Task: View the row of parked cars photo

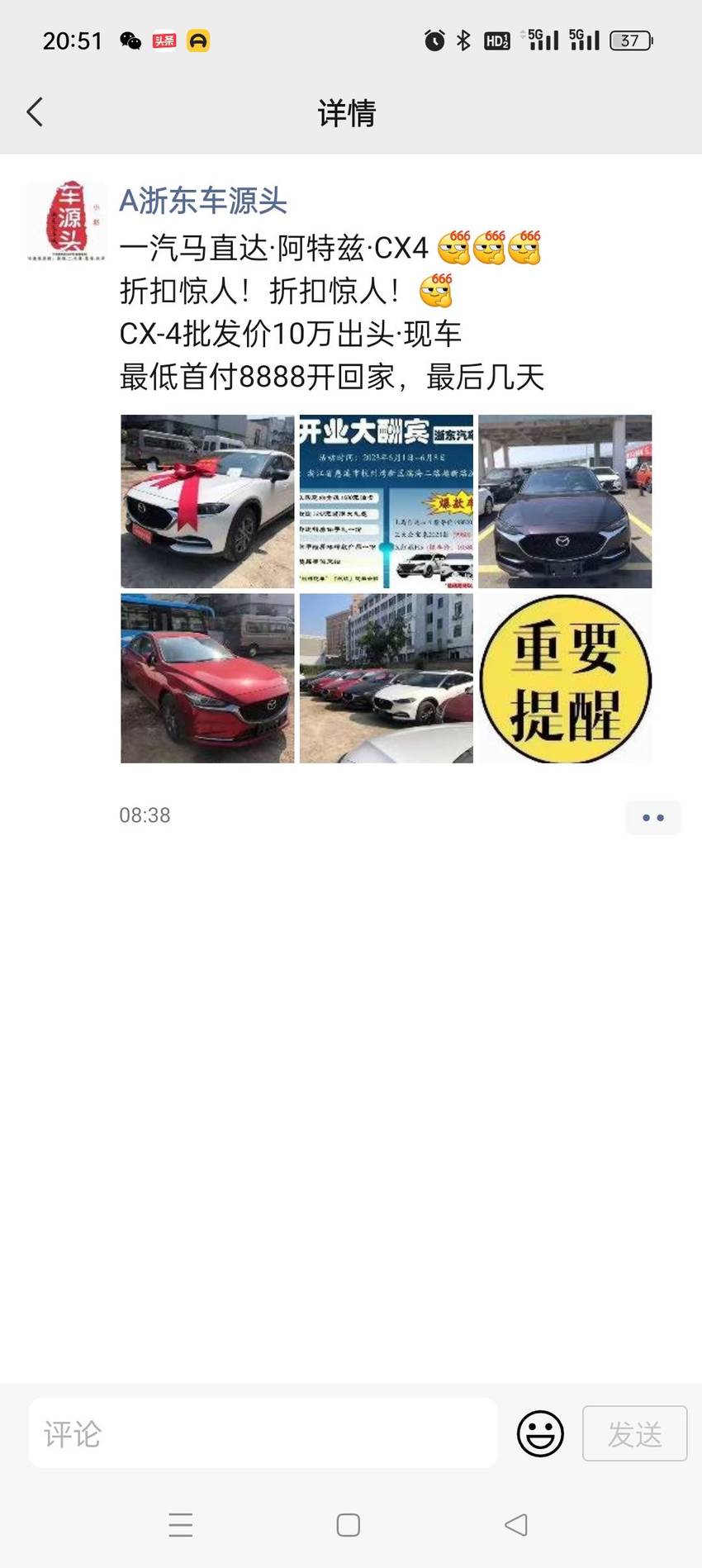Action: coord(387,678)
